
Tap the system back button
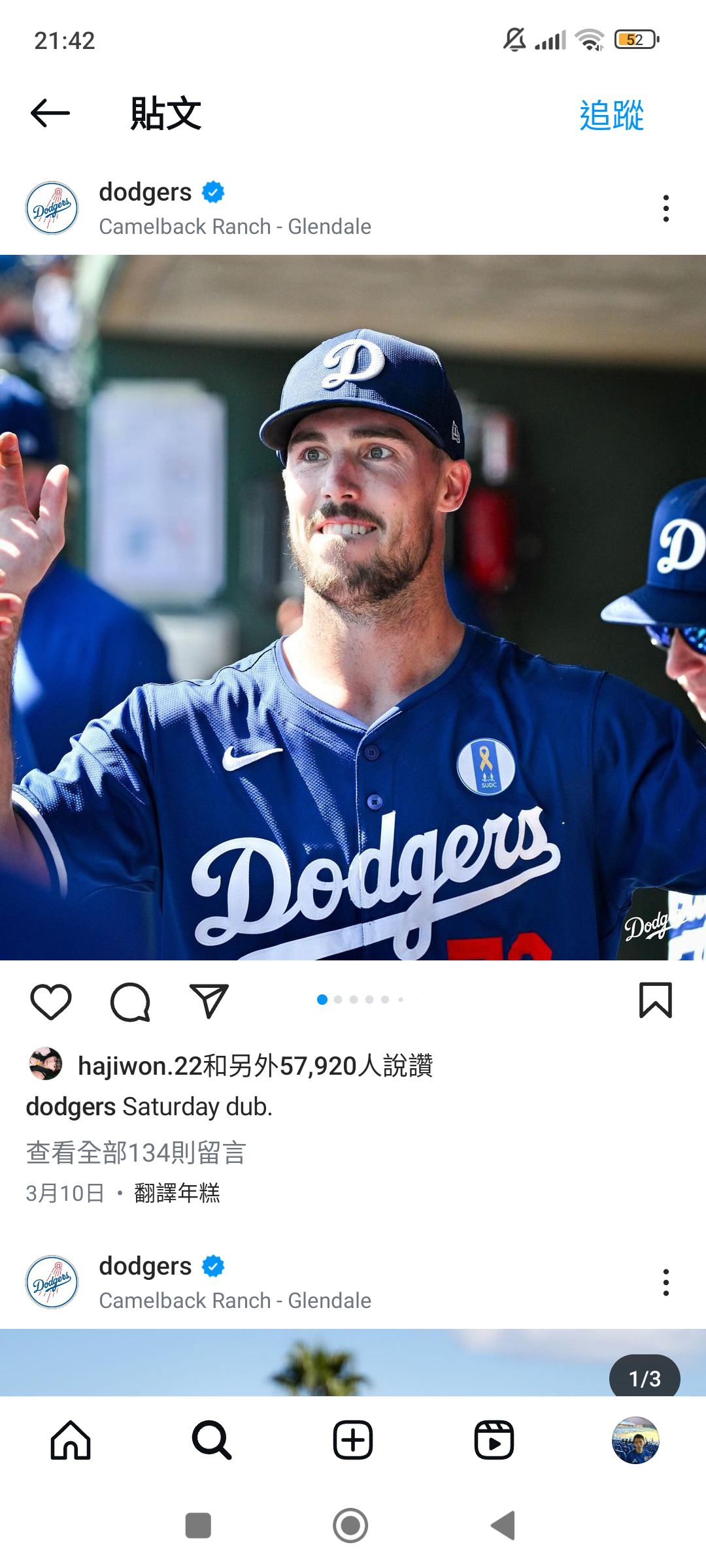(503, 1526)
